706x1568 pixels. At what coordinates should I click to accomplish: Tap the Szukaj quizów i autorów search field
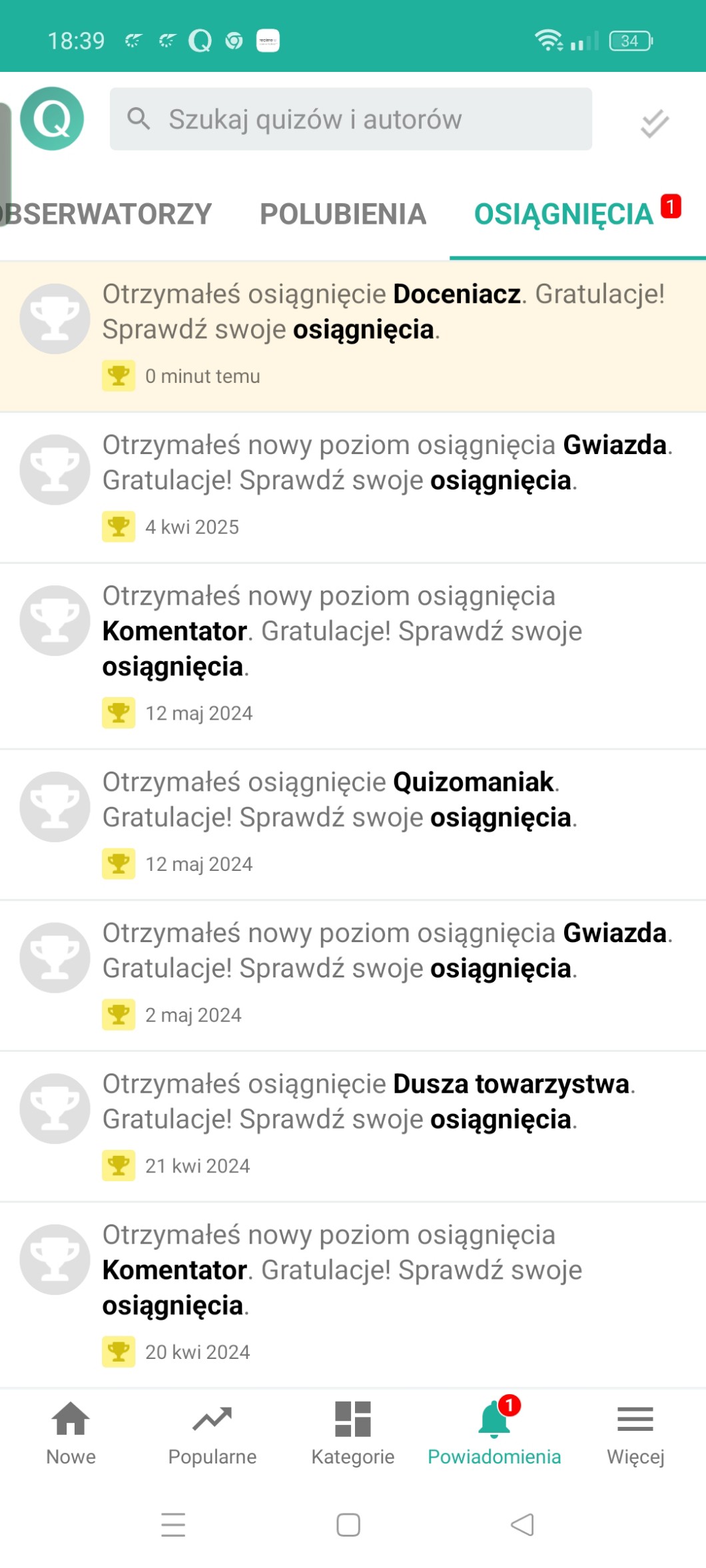click(x=350, y=119)
